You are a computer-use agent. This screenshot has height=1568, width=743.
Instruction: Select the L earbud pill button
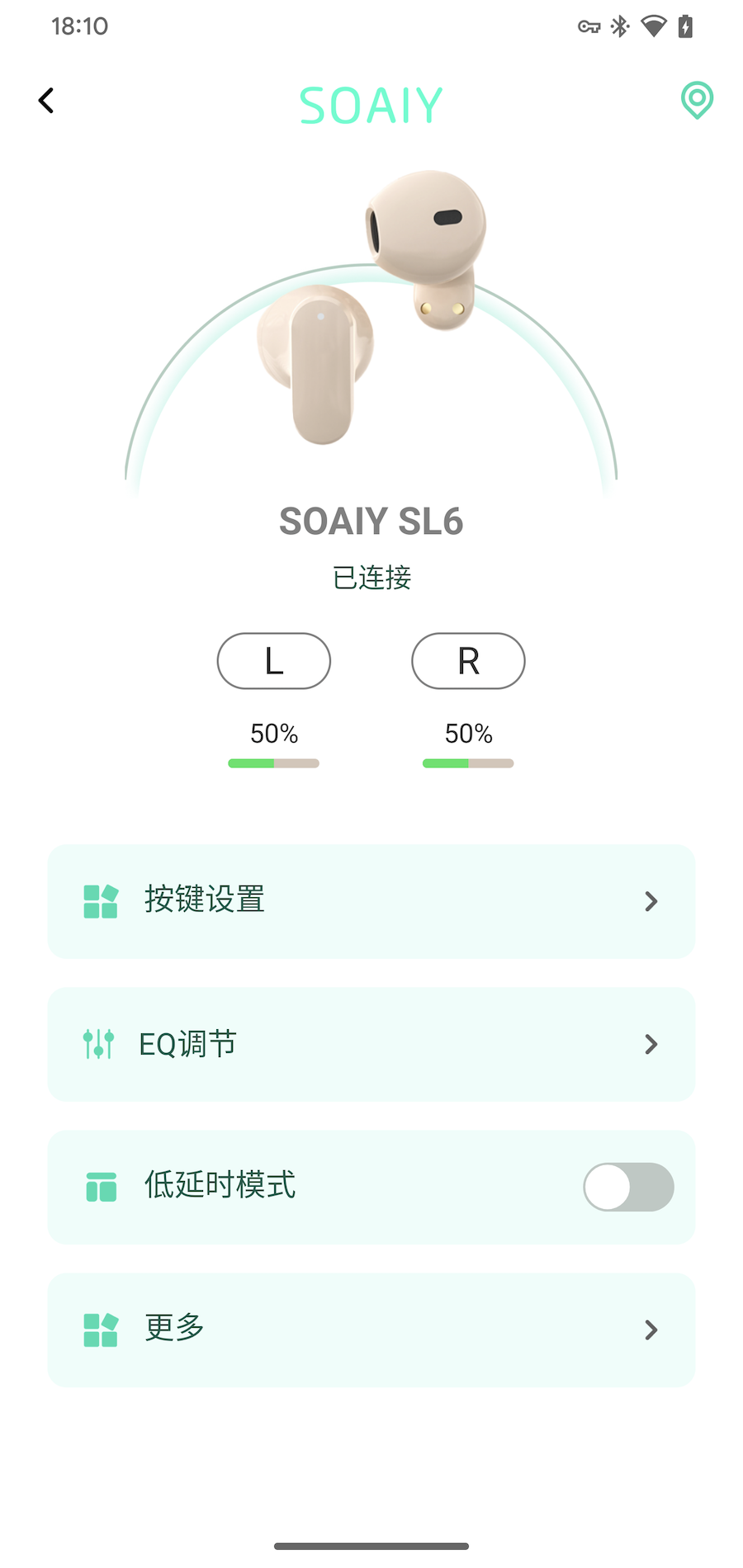273,661
